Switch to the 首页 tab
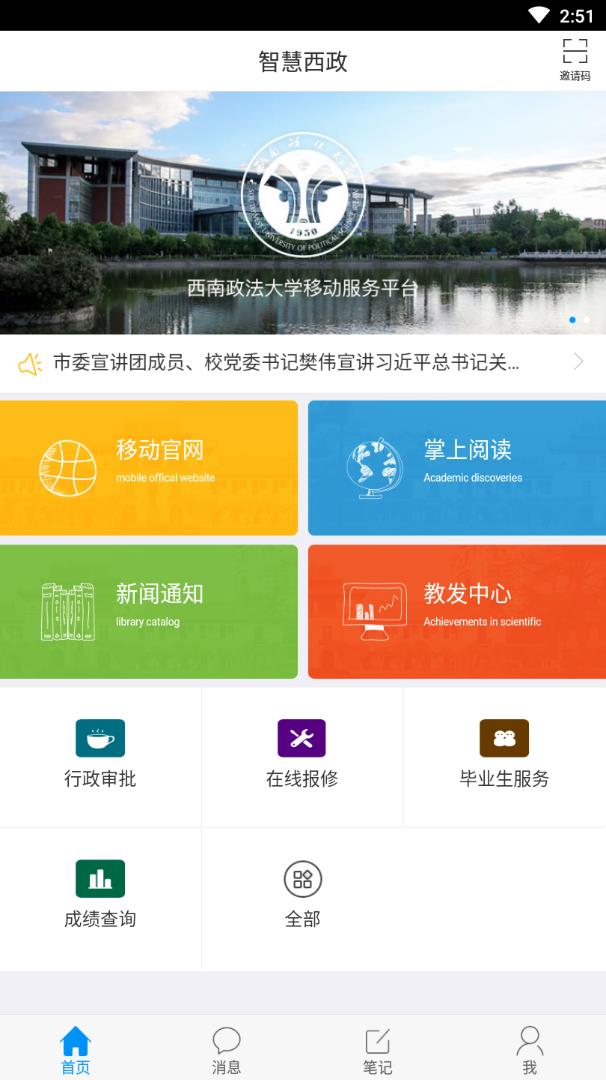This screenshot has width=606, height=1080. pyautogui.click(x=75, y=1049)
